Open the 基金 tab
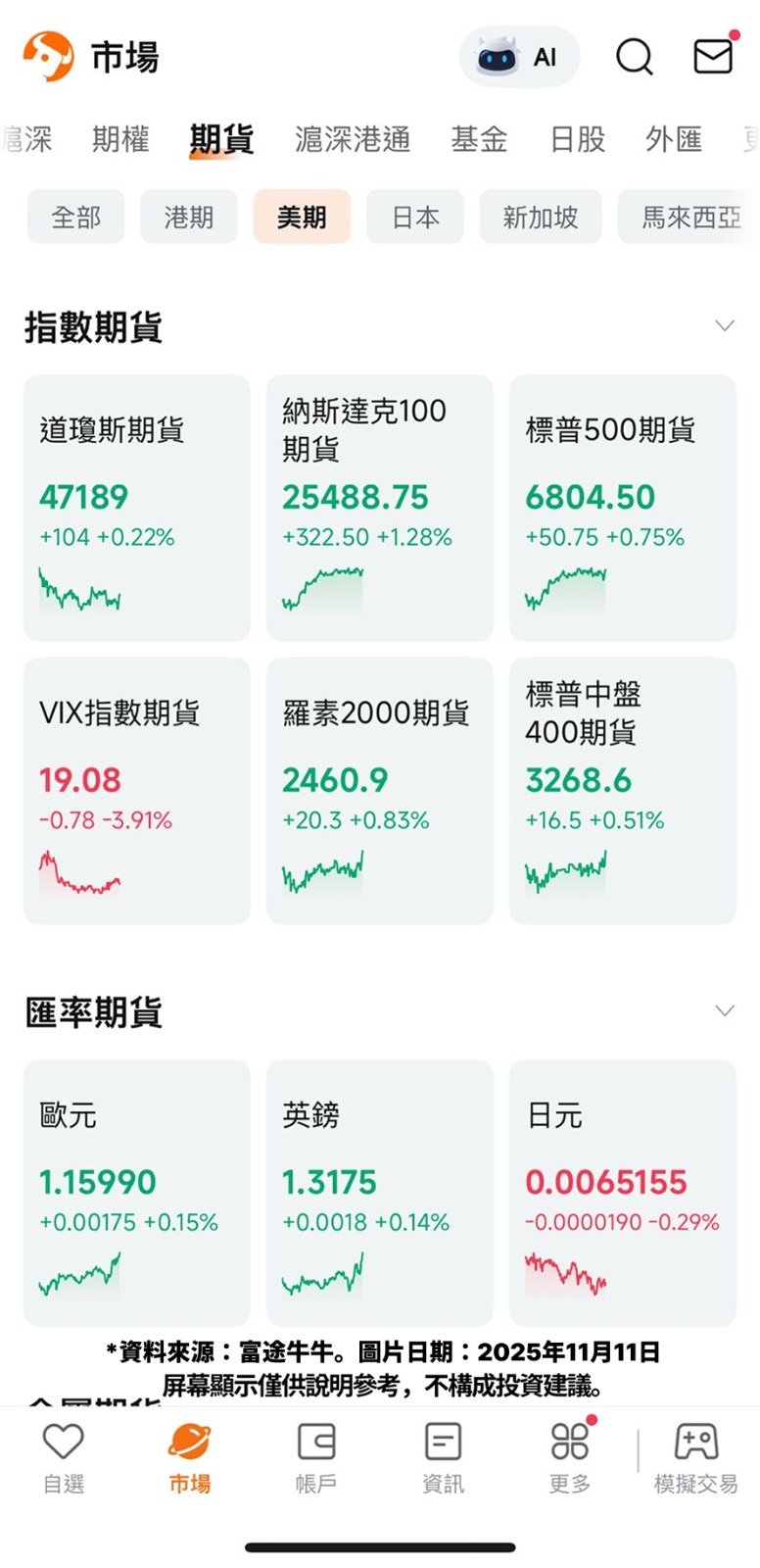Viewport: 760px width, 1568px height. click(x=479, y=139)
